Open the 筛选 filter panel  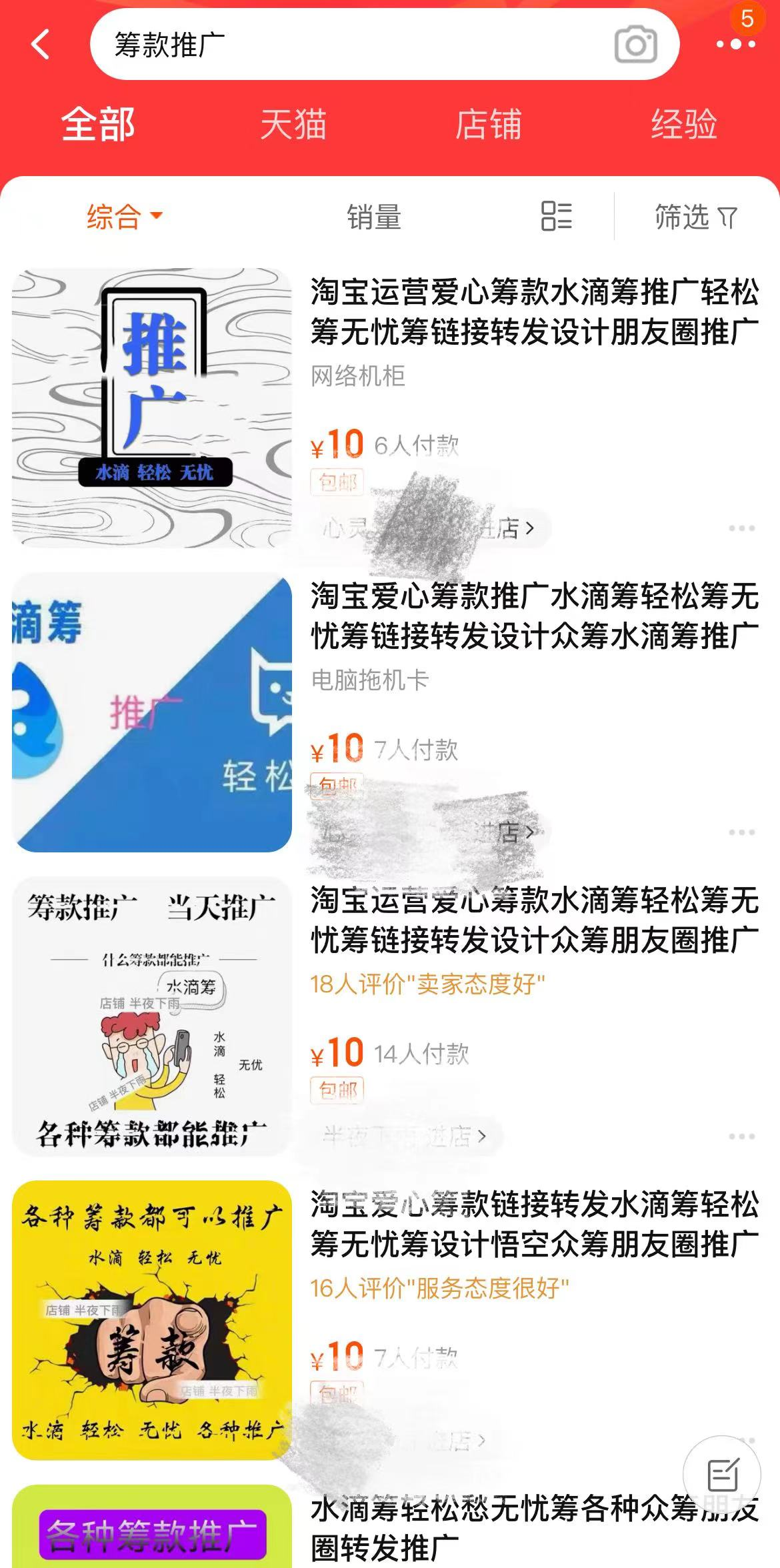(x=695, y=217)
